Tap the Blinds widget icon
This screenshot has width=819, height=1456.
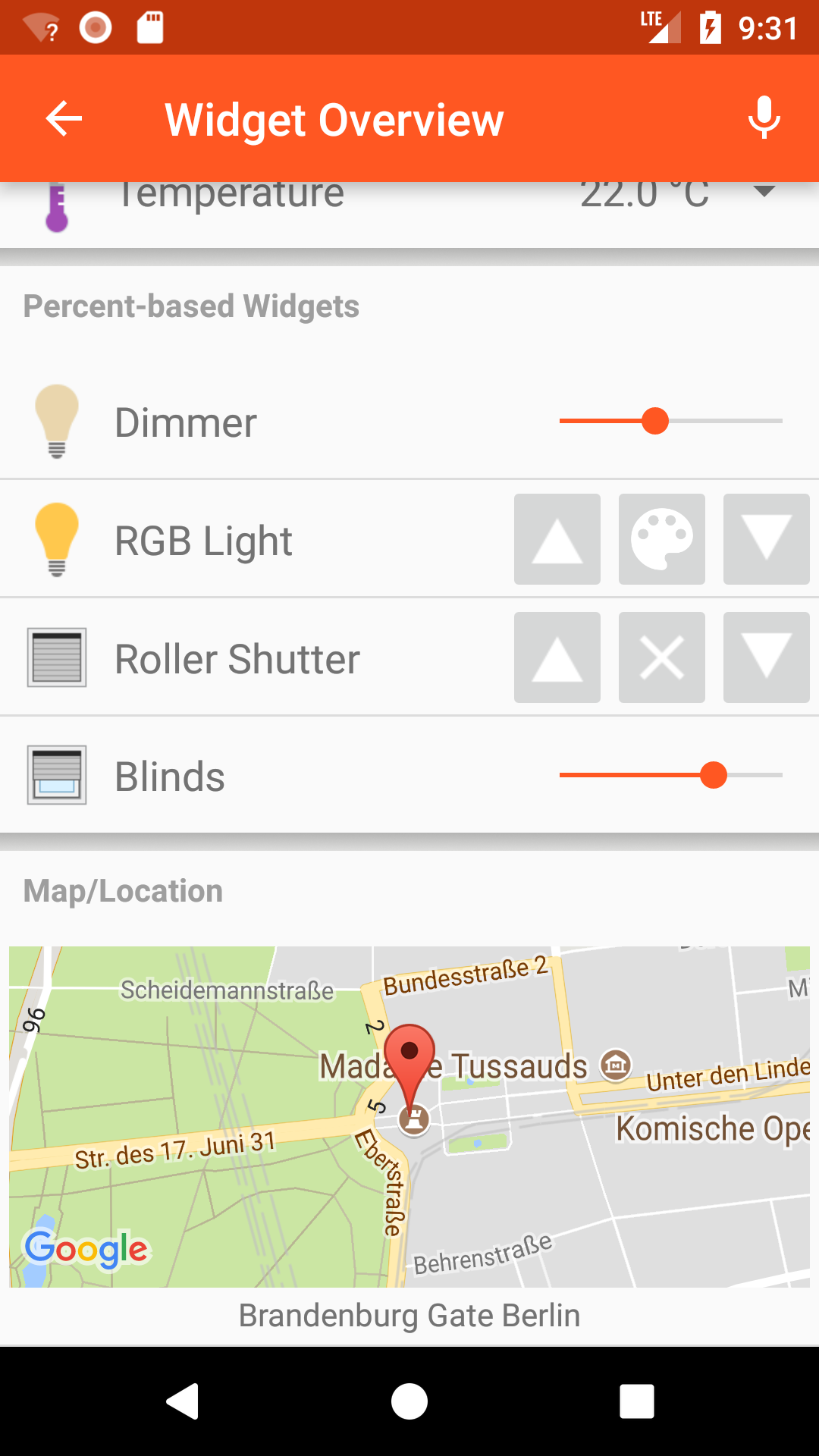click(58, 775)
